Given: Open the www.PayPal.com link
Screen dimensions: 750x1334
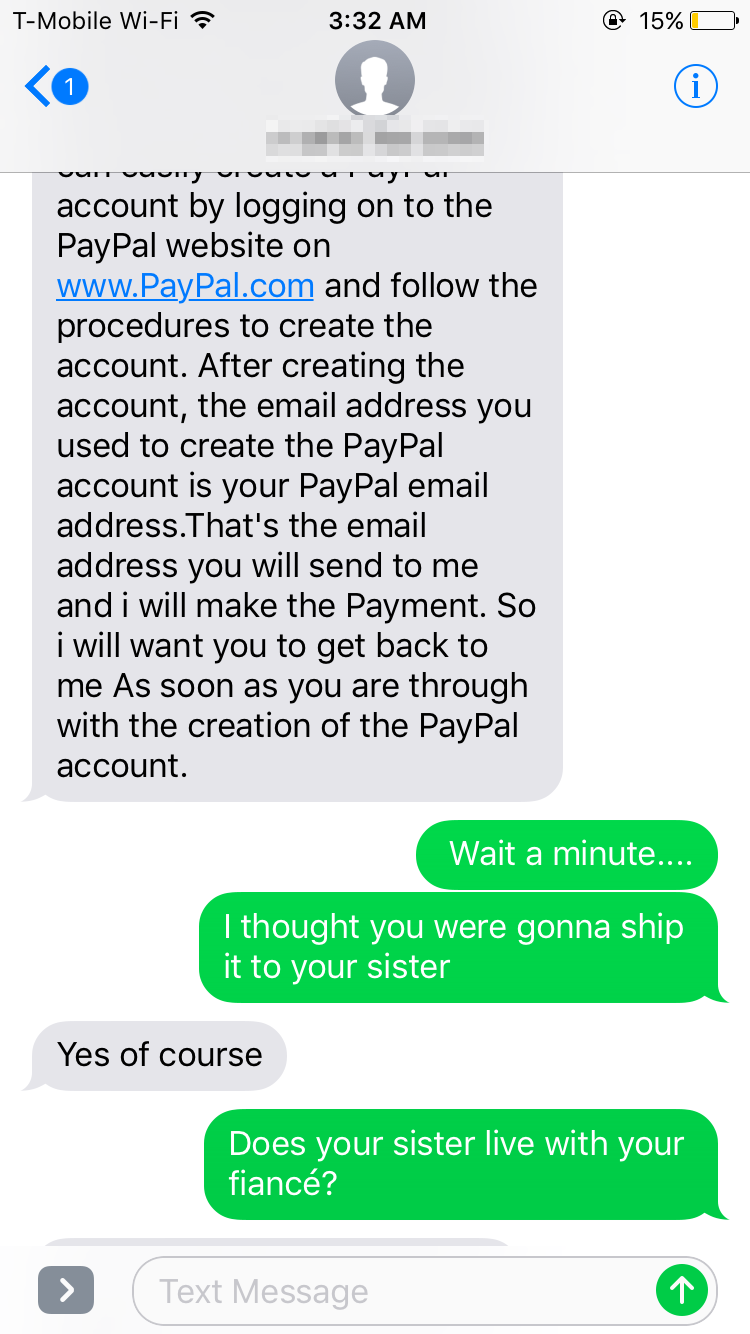Looking at the screenshot, I should (186, 286).
